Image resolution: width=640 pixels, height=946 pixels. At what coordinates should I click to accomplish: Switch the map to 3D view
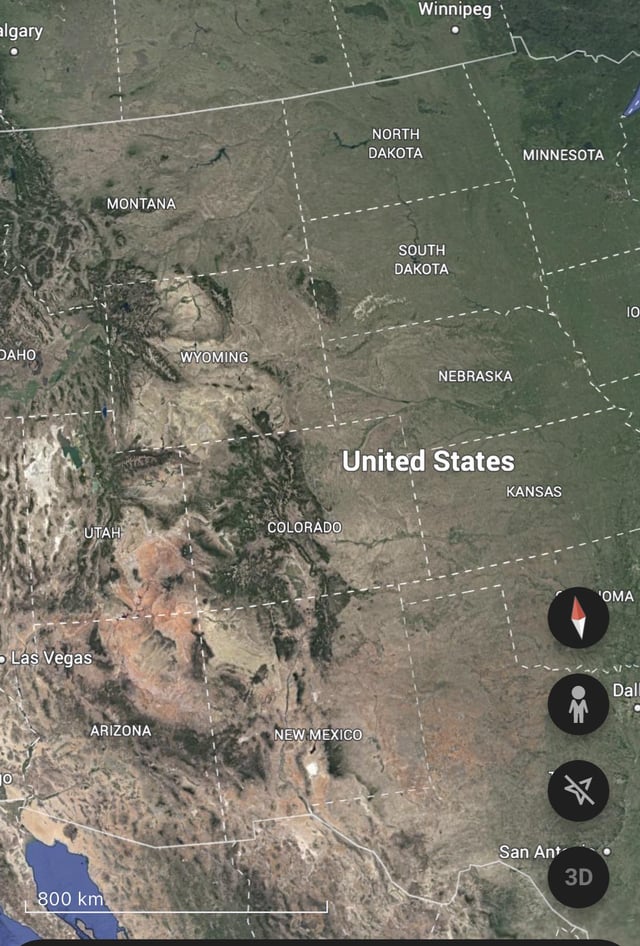click(x=578, y=877)
